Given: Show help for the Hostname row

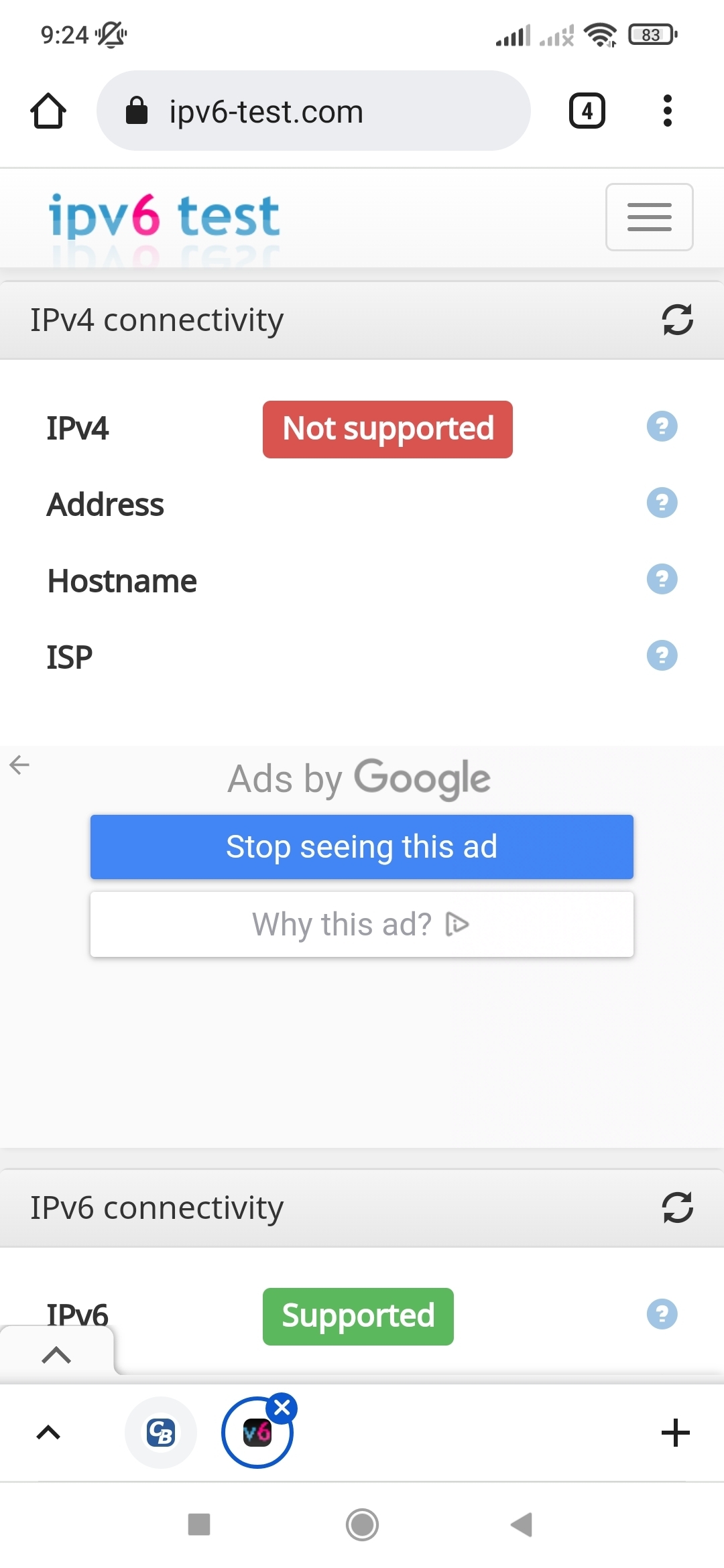Looking at the screenshot, I should (662, 579).
